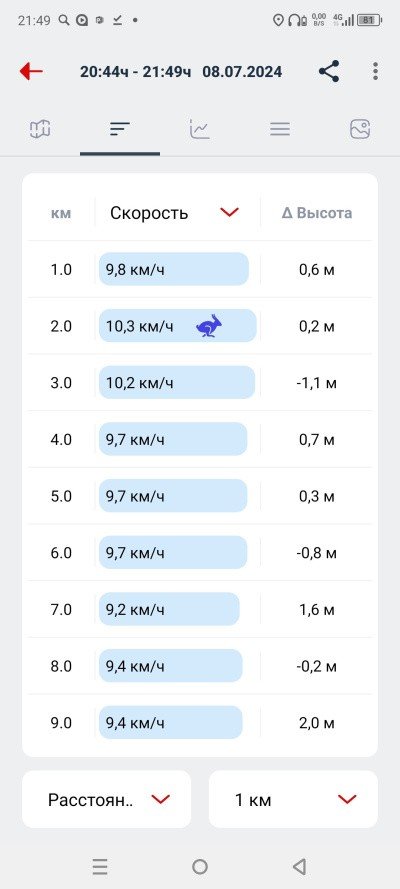
Task: Go to the system home screen
Action: pos(200,866)
